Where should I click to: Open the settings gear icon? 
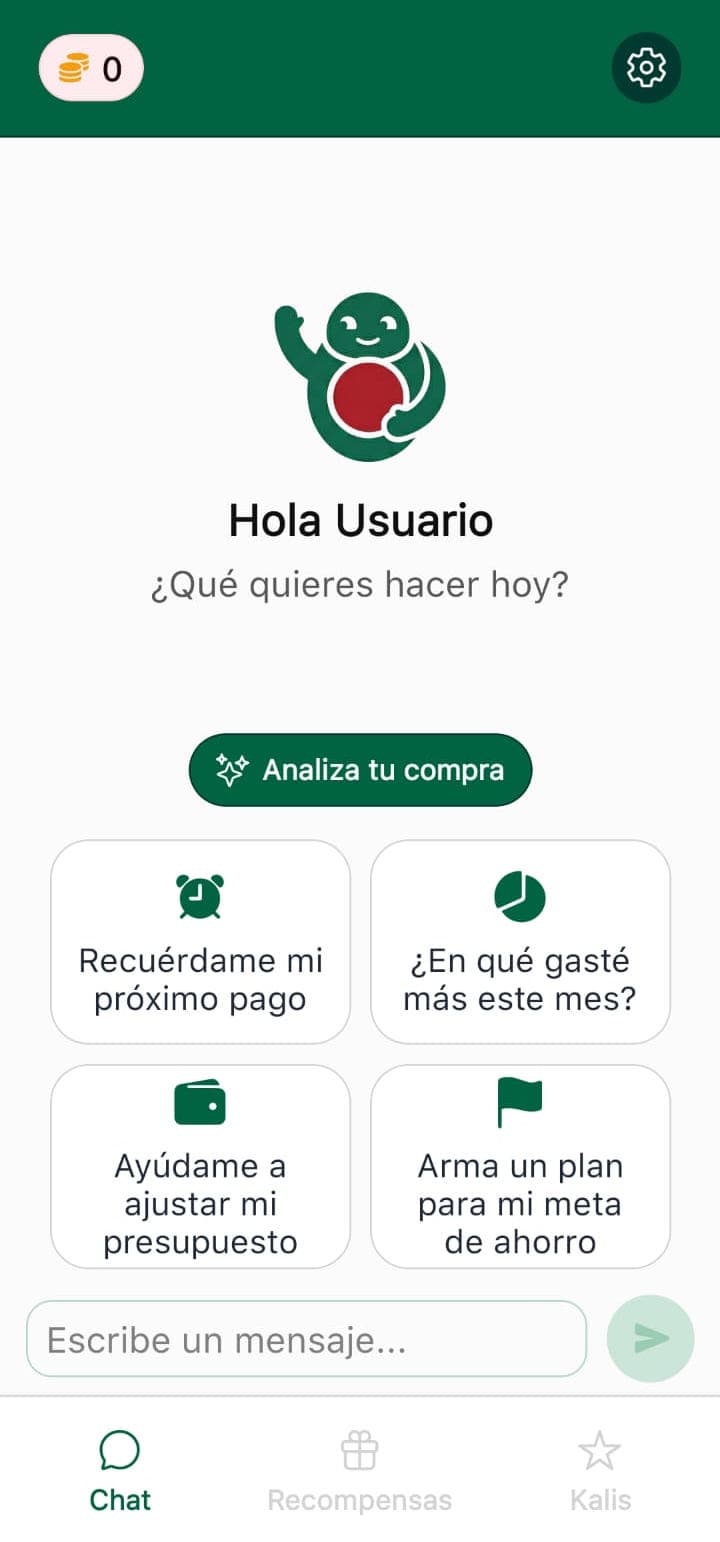click(646, 68)
